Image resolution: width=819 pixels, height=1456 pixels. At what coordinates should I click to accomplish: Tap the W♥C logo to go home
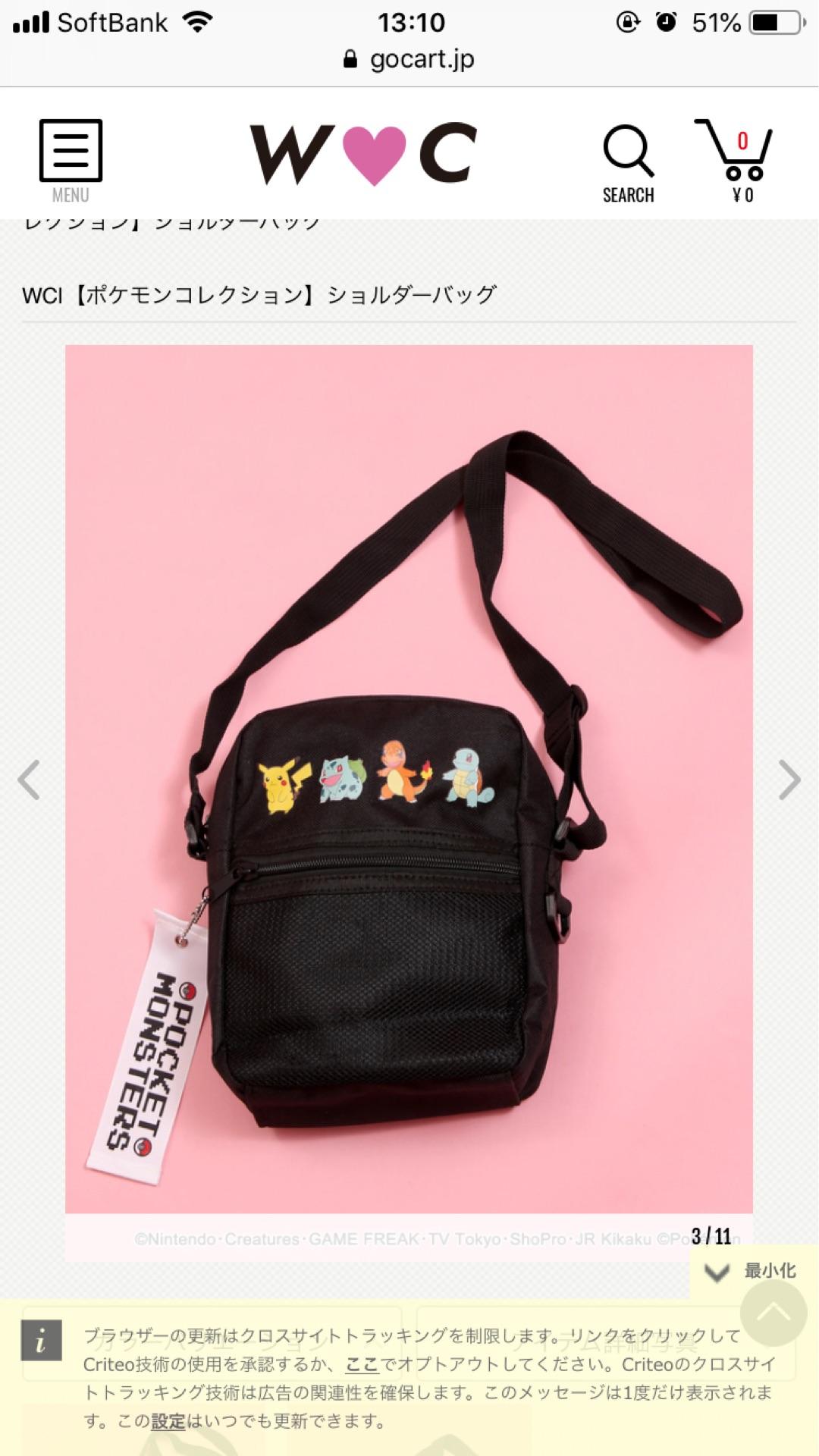(363, 154)
